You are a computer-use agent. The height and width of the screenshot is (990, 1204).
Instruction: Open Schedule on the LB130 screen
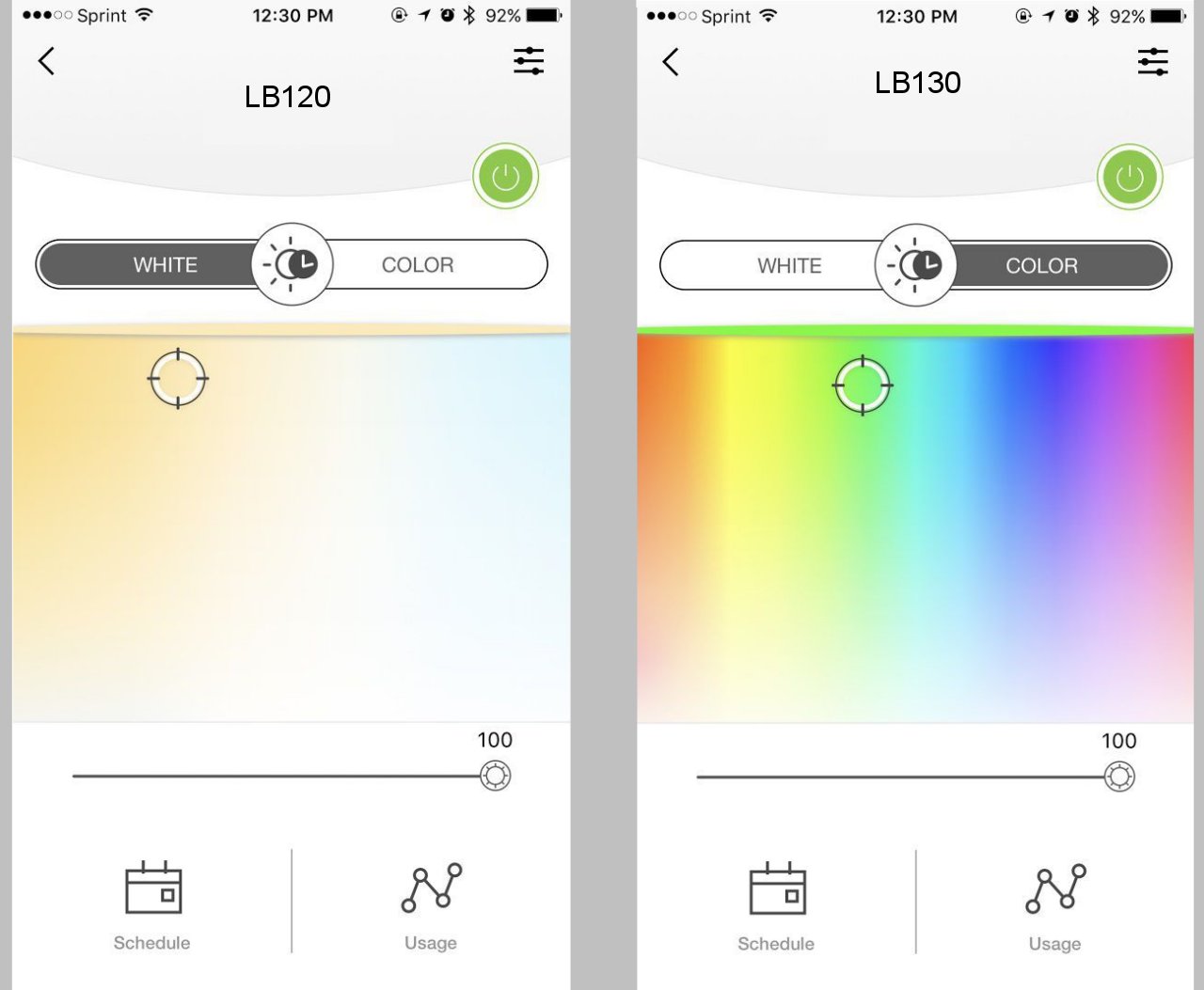pyautogui.click(x=776, y=906)
